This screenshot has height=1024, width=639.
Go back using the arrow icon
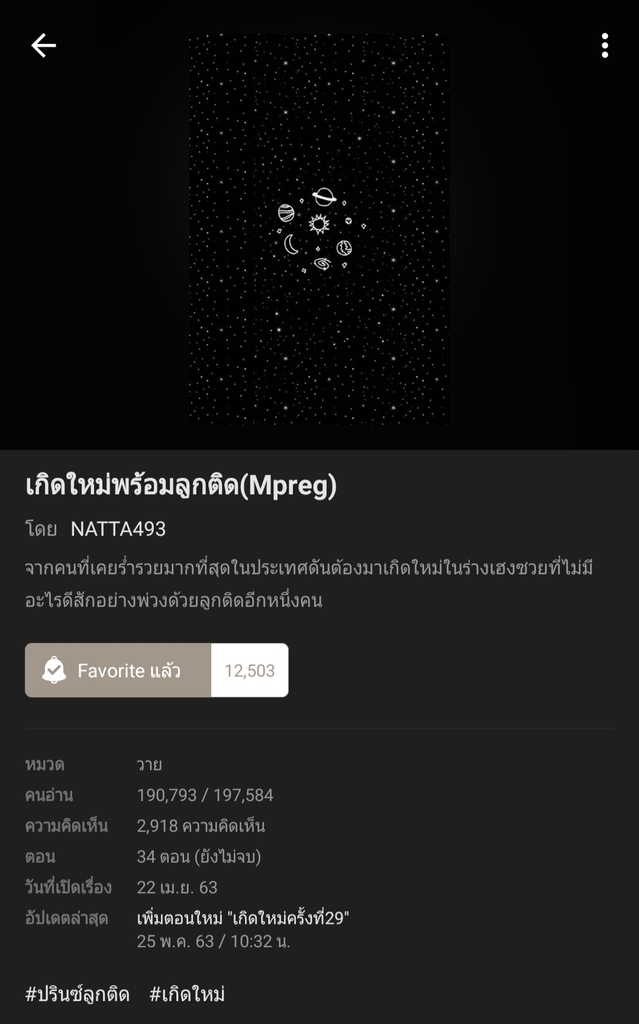coord(43,45)
